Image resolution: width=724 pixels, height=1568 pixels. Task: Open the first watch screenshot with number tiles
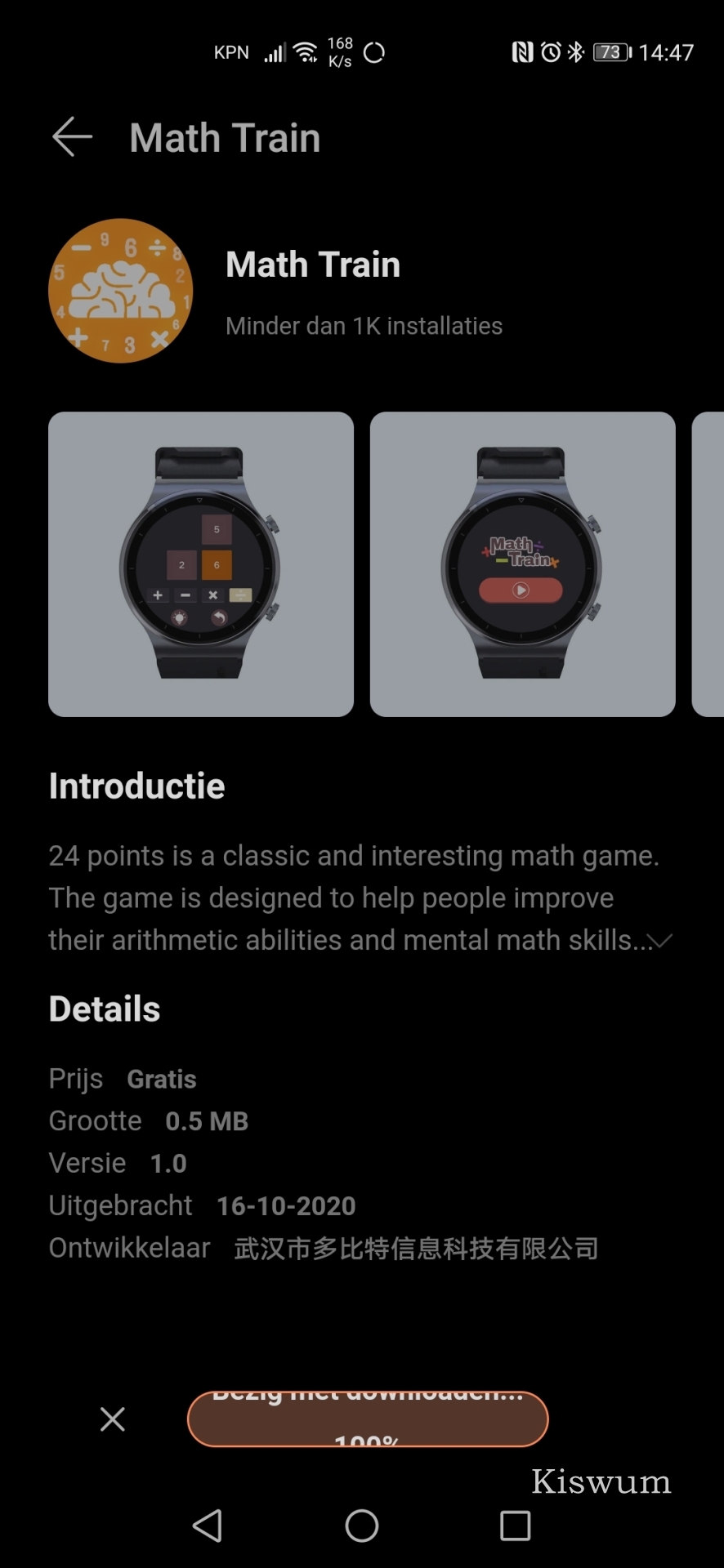coord(201,564)
